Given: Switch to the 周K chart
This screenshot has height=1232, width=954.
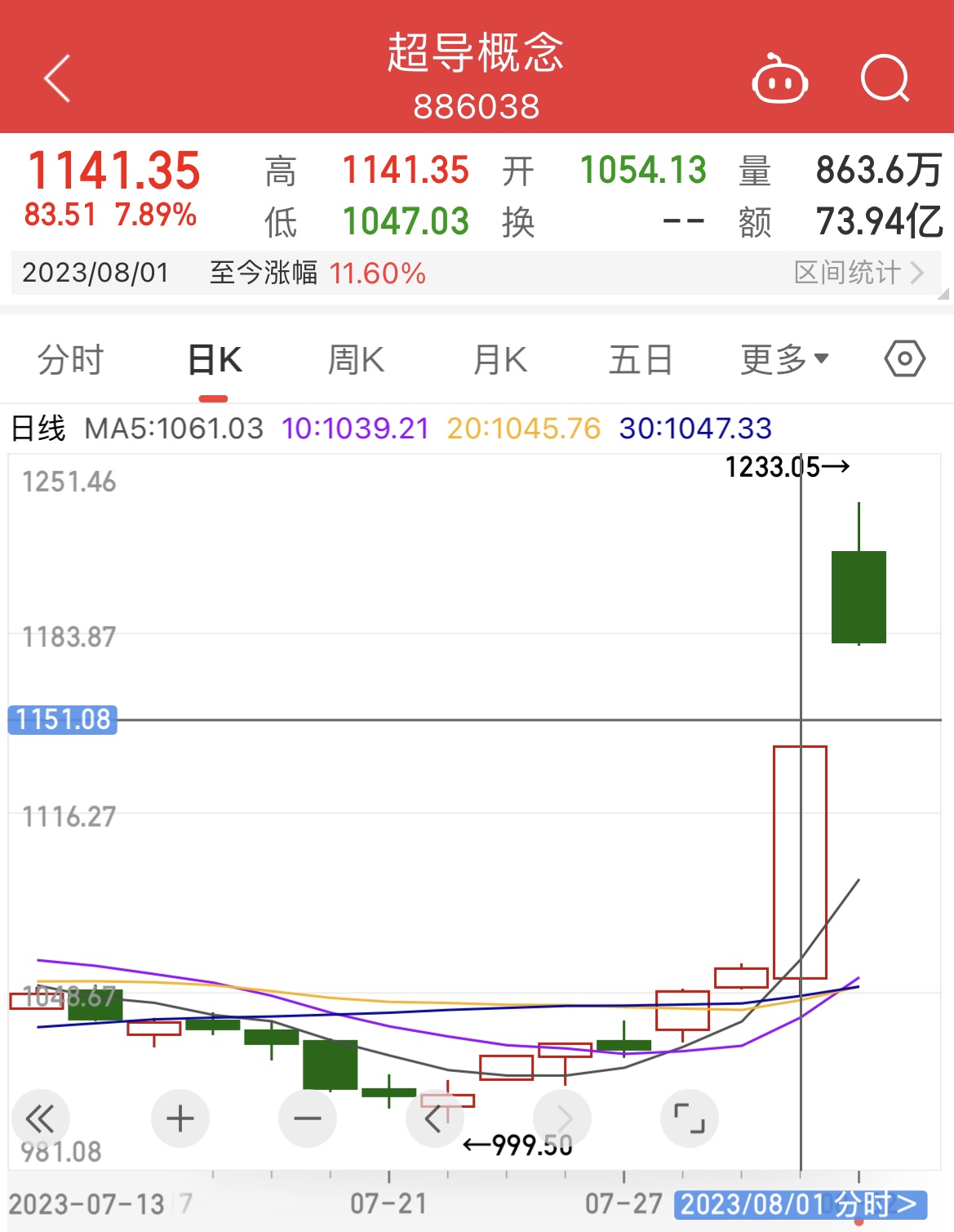Looking at the screenshot, I should (x=356, y=360).
